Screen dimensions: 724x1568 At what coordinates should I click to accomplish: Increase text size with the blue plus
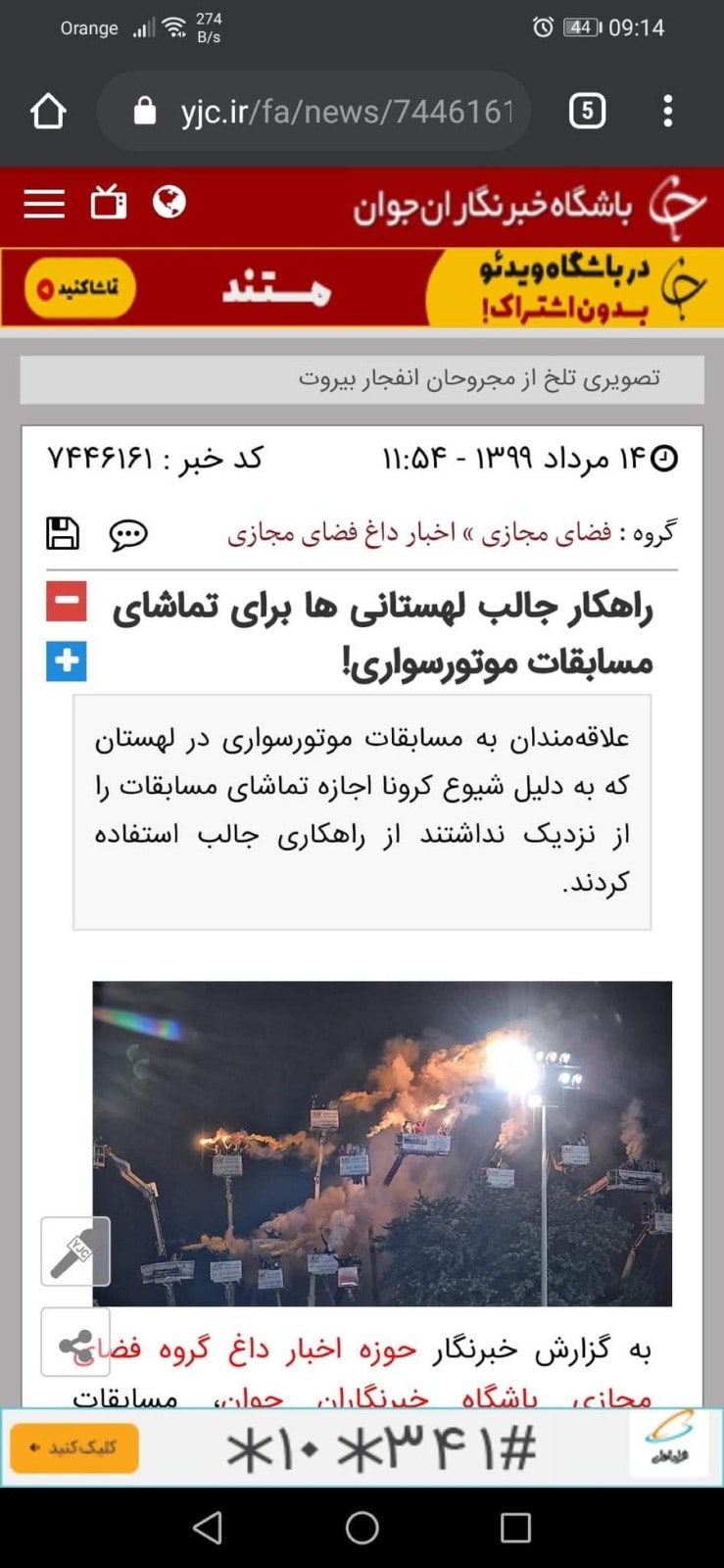pos(67,661)
